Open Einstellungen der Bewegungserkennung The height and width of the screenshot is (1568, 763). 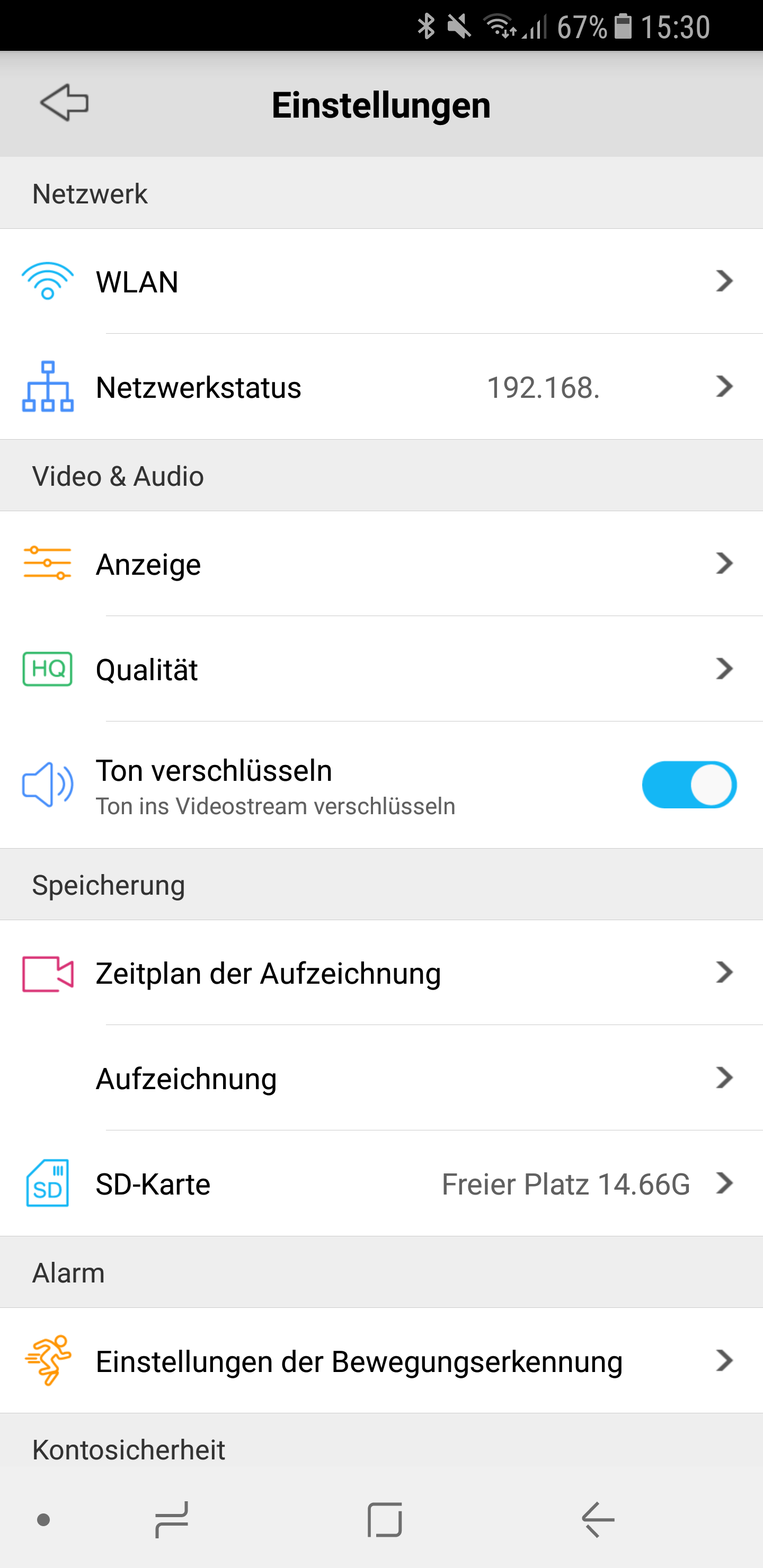point(381,1361)
